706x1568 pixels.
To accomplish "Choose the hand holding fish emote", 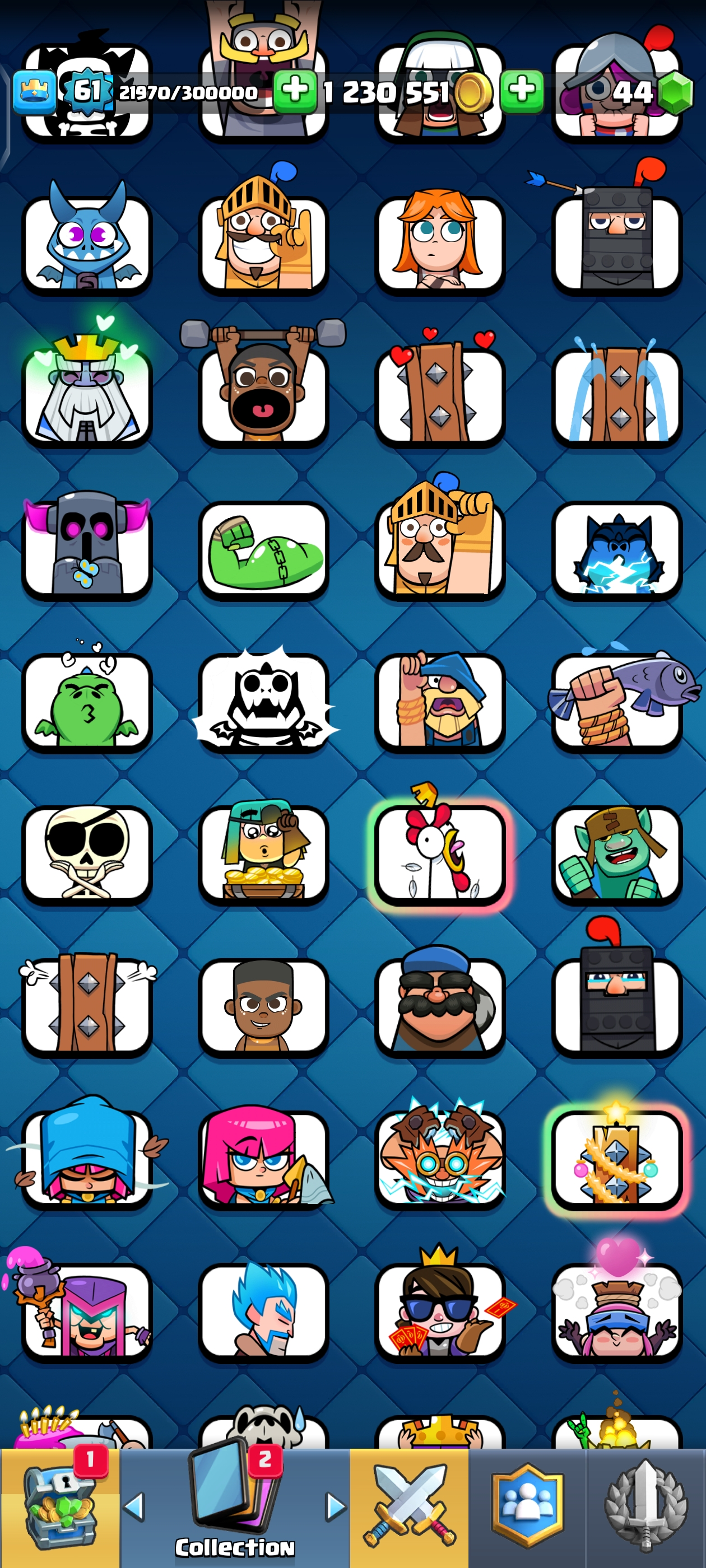I will 616,701.
